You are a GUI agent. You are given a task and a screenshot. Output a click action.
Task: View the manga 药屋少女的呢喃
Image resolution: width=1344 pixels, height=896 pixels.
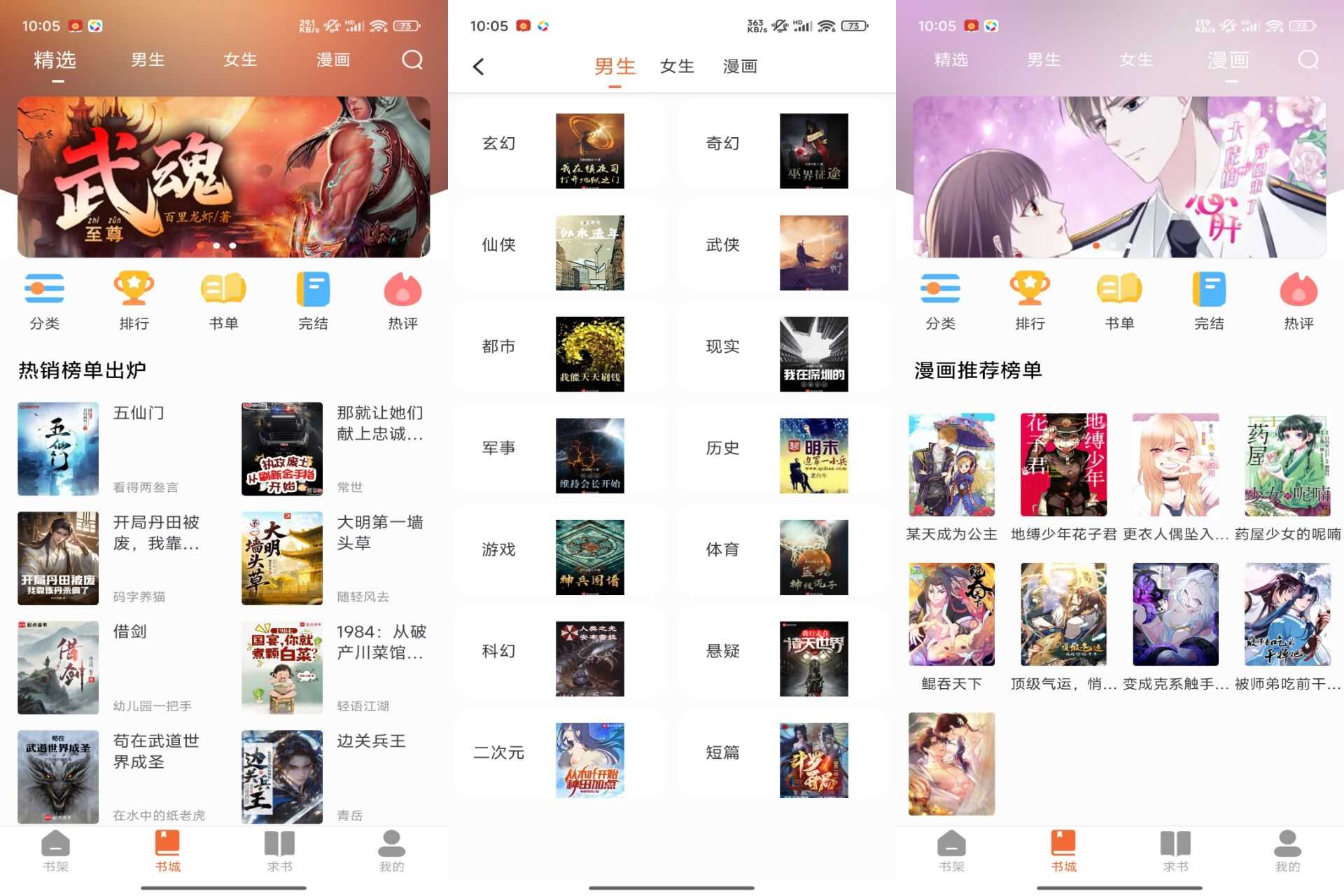1287,465
